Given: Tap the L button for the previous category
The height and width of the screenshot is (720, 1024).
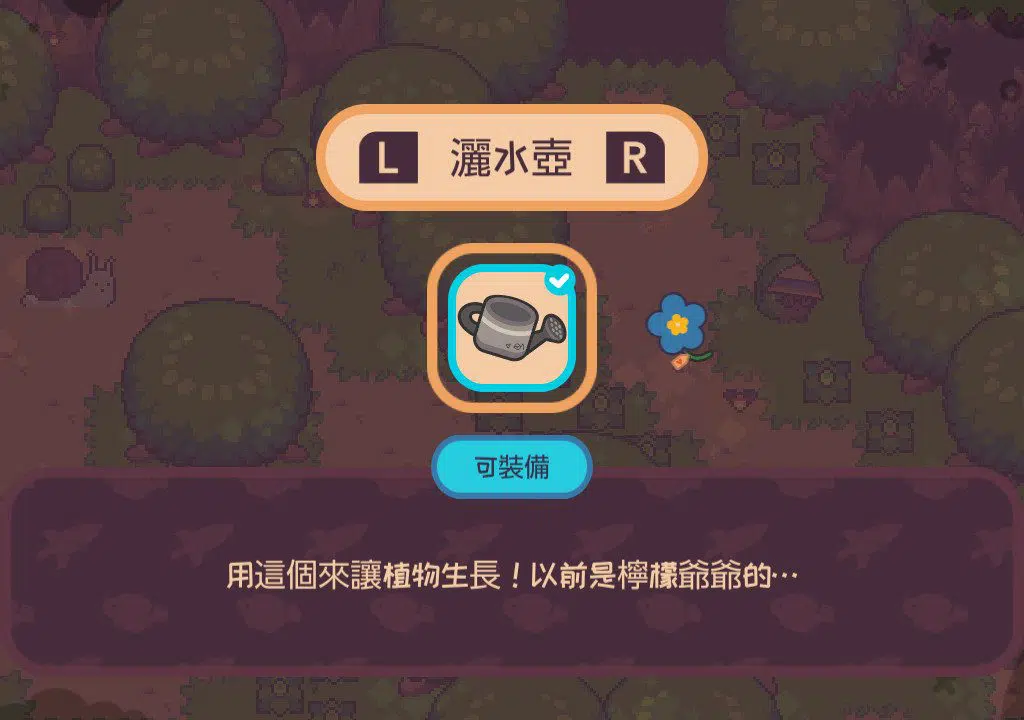Looking at the screenshot, I should [x=388, y=158].
